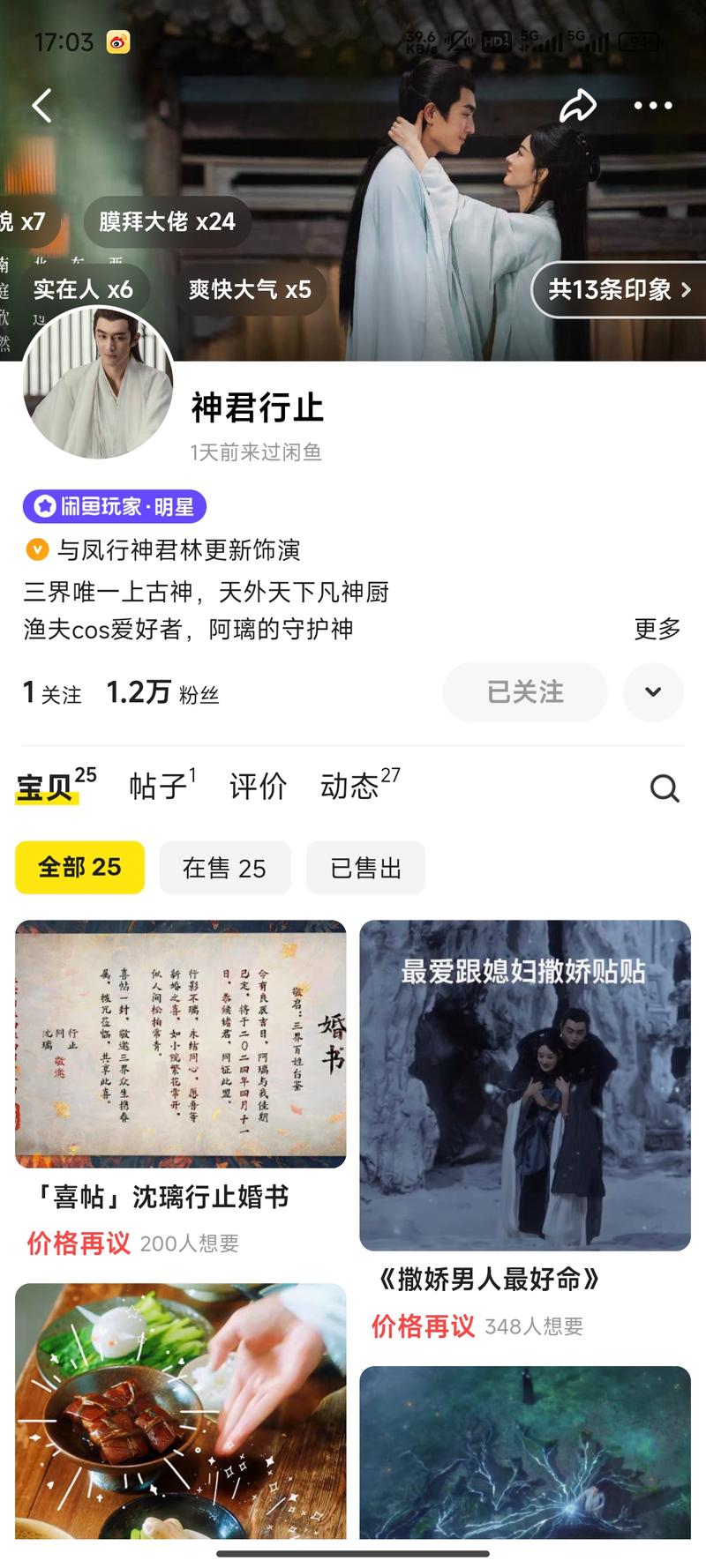Image resolution: width=706 pixels, height=1568 pixels.
Task: Tap the 膜拜大佬 x24 impression tag
Action: [167, 221]
